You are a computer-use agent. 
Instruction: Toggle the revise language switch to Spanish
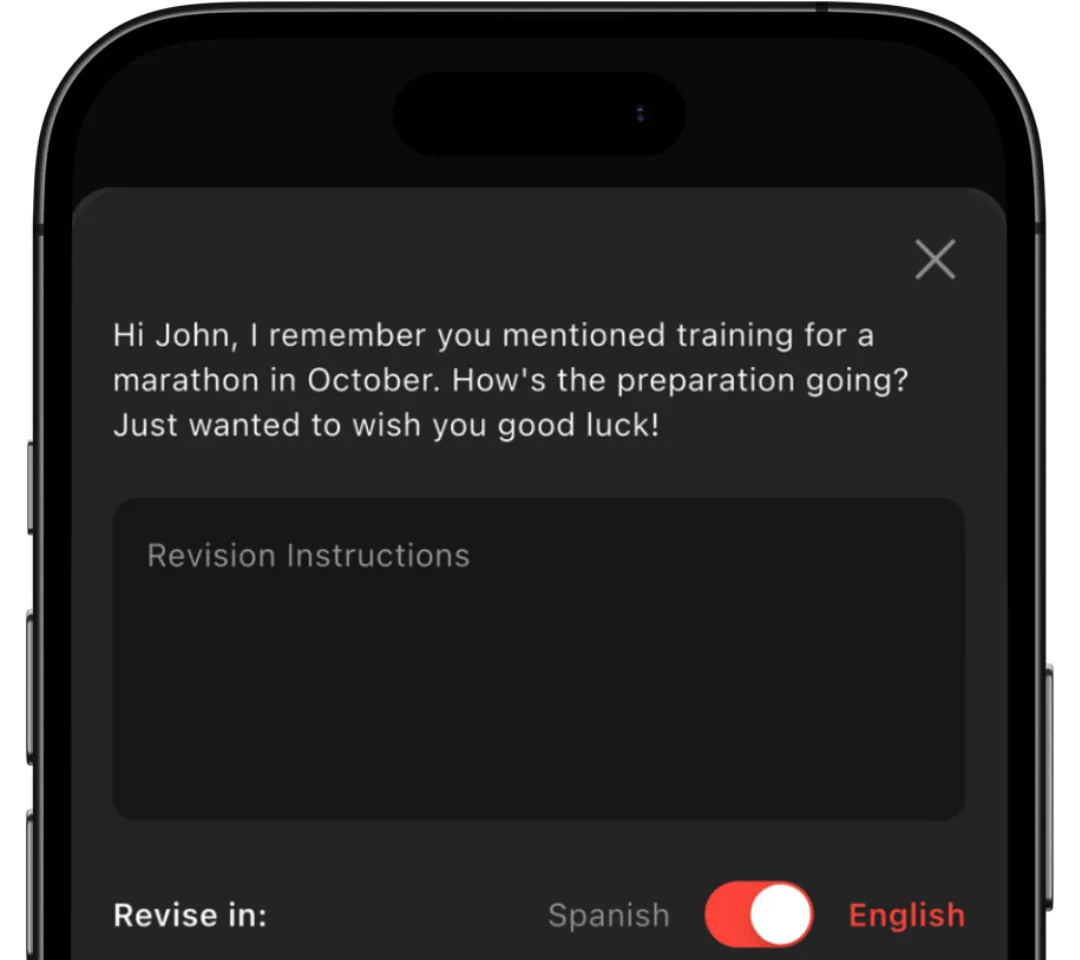click(758, 914)
